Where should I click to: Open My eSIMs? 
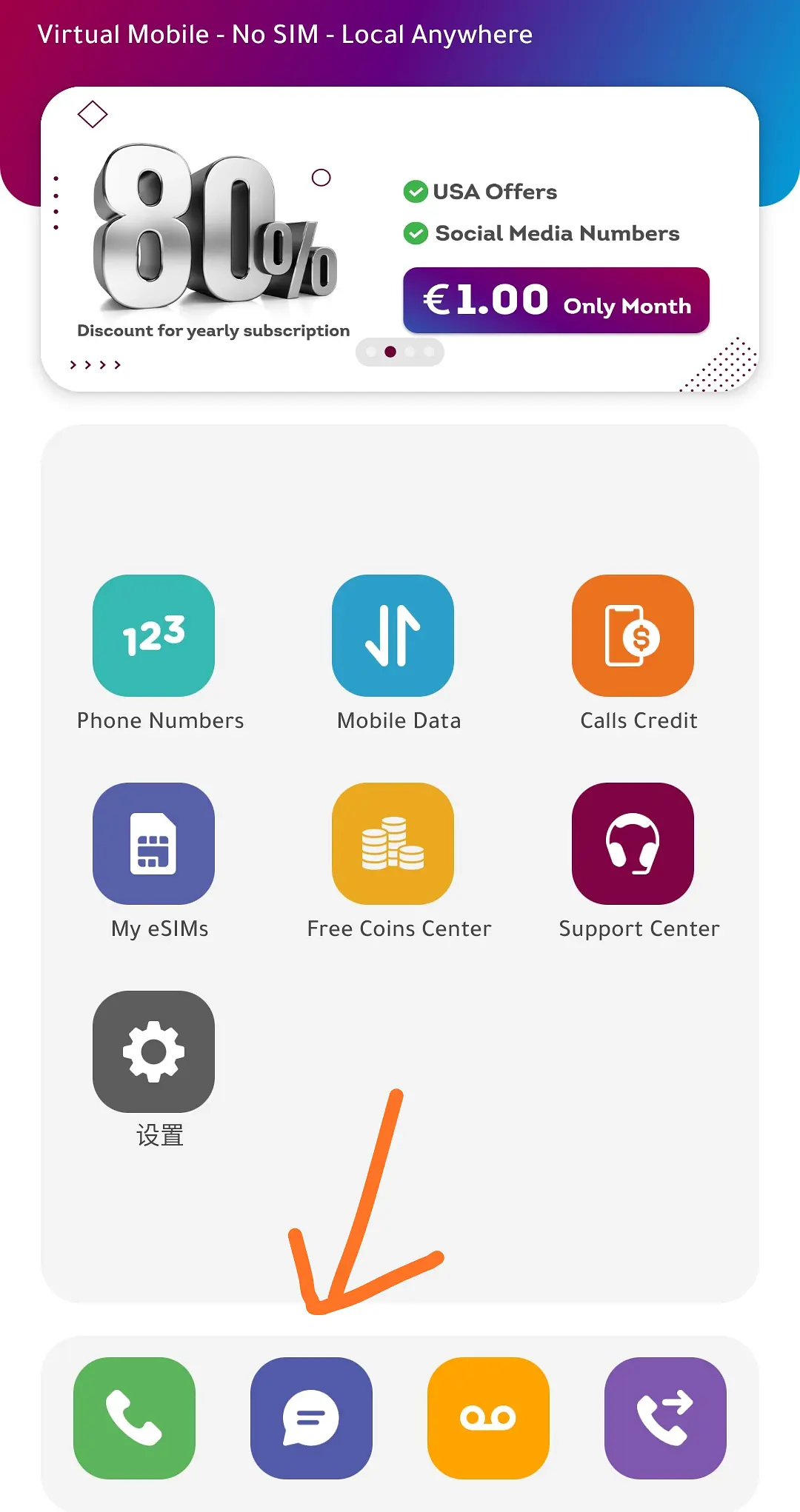[153, 843]
